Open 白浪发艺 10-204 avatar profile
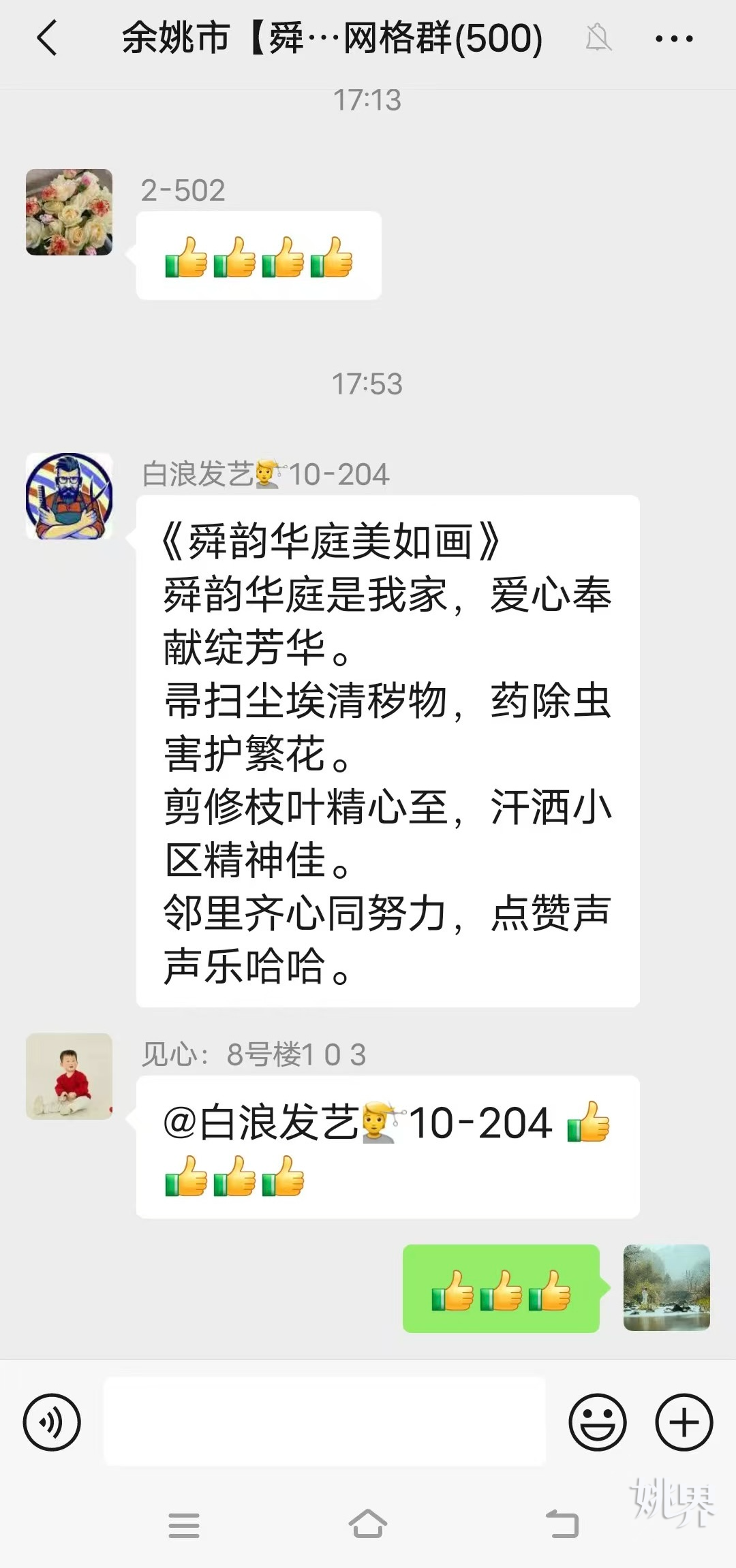Viewport: 736px width, 1568px height. (69, 496)
